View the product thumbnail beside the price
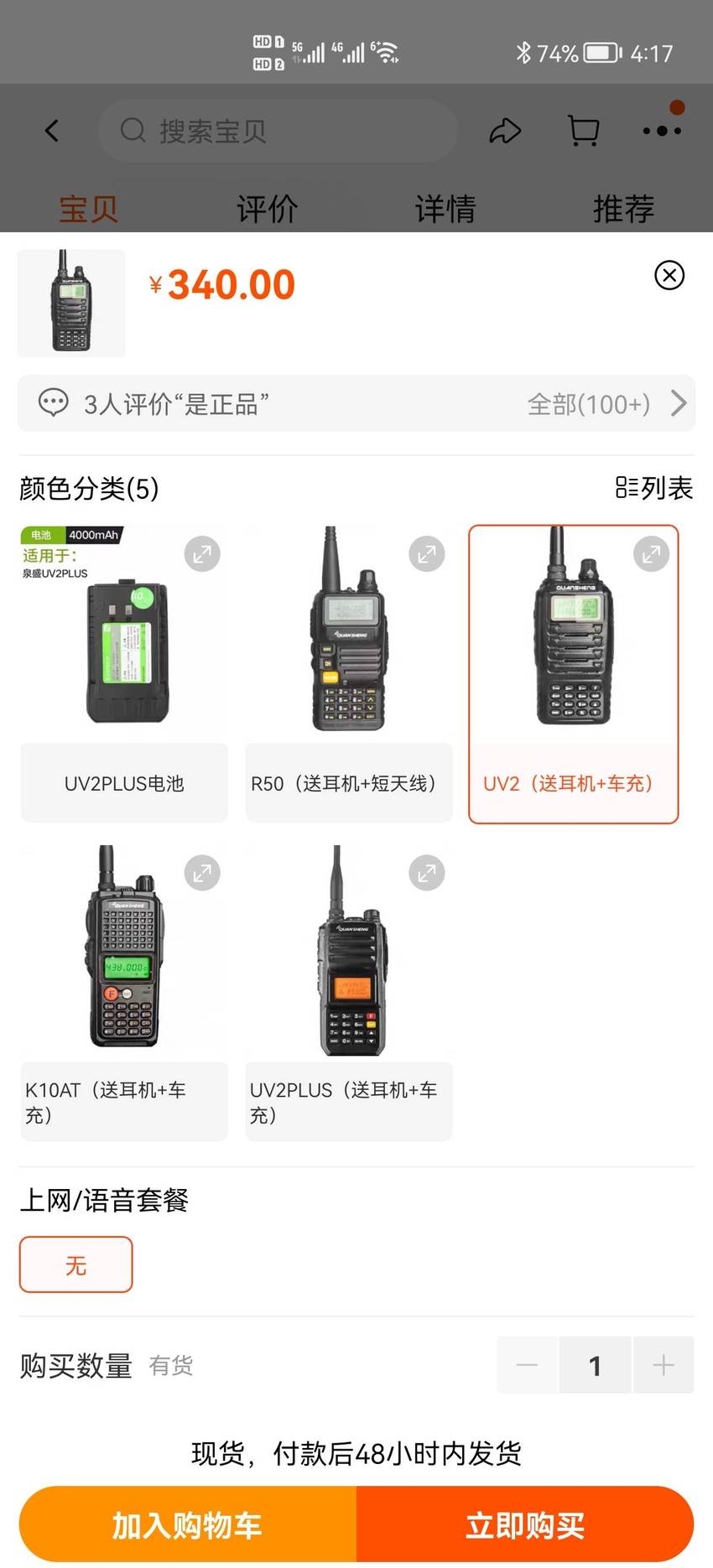The width and height of the screenshot is (713, 1568). pos(71,303)
